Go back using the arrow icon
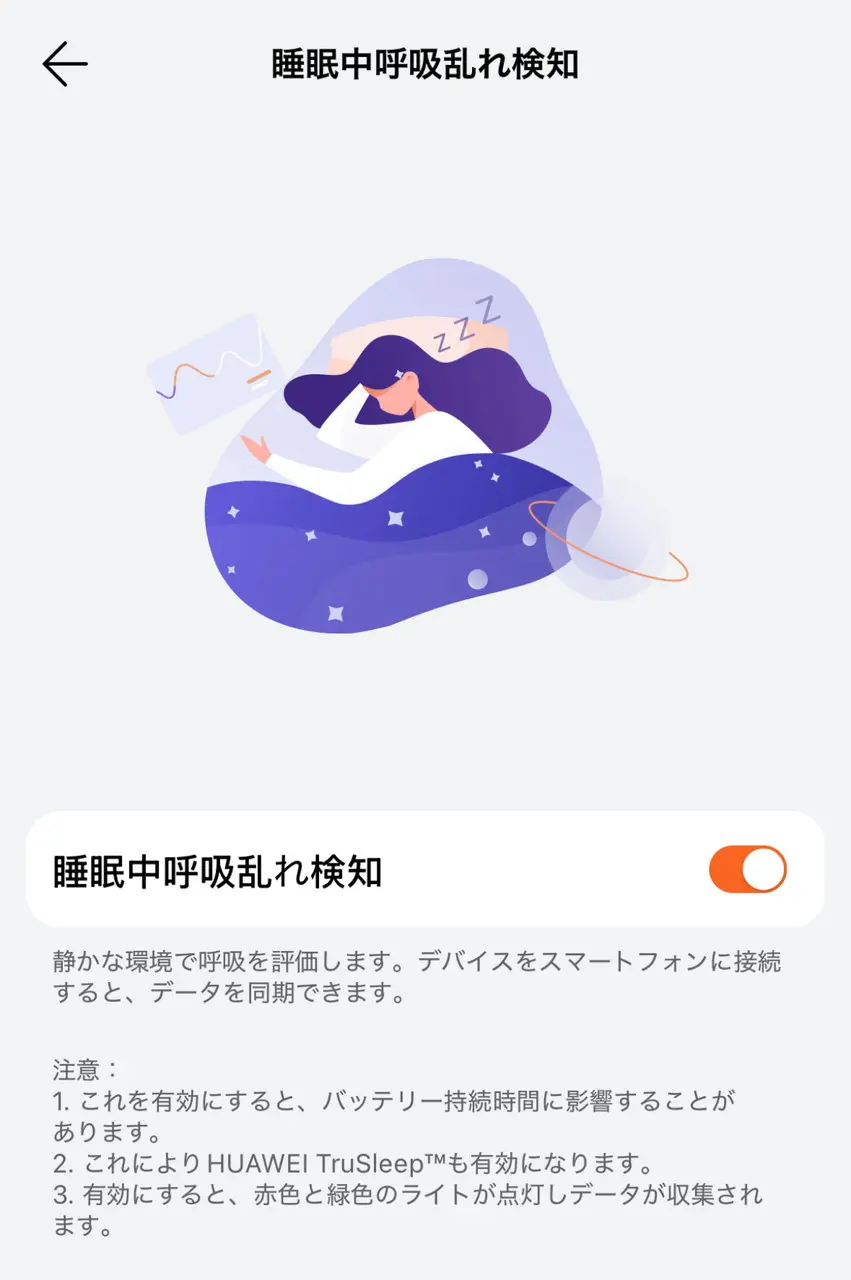Viewport: 851px width, 1280px height. pyautogui.click(x=65, y=65)
